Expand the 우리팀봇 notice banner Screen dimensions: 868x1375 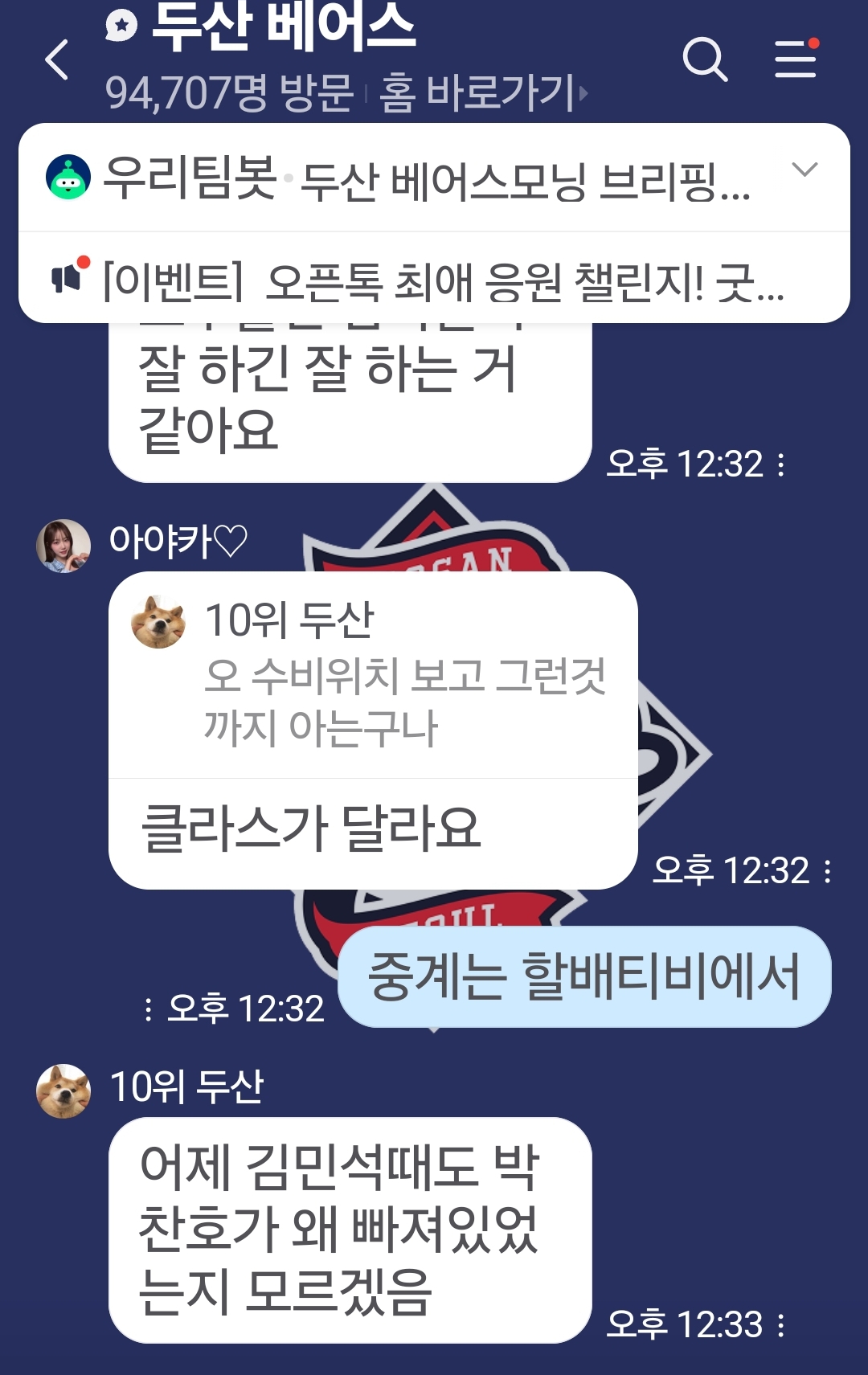805,170
